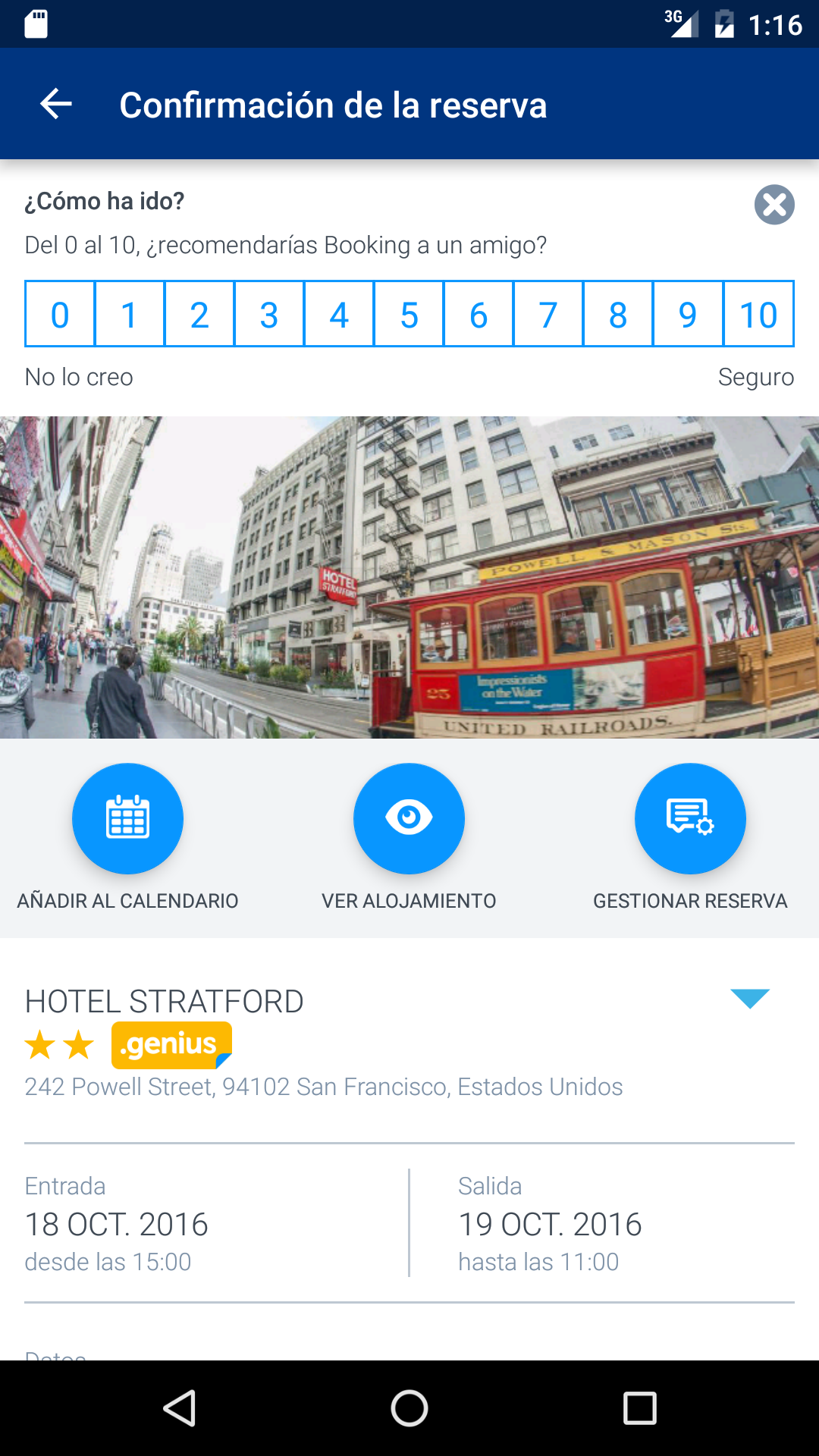This screenshot has width=819, height=1456.
Task: Pick rating 4 for Booking
Action: pos(339,315)
